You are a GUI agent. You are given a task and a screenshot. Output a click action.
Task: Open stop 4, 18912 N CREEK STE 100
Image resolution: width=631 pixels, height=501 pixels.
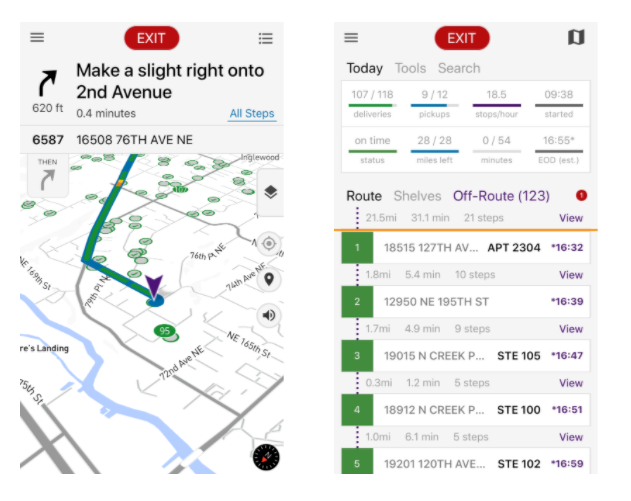pos(466,410)
